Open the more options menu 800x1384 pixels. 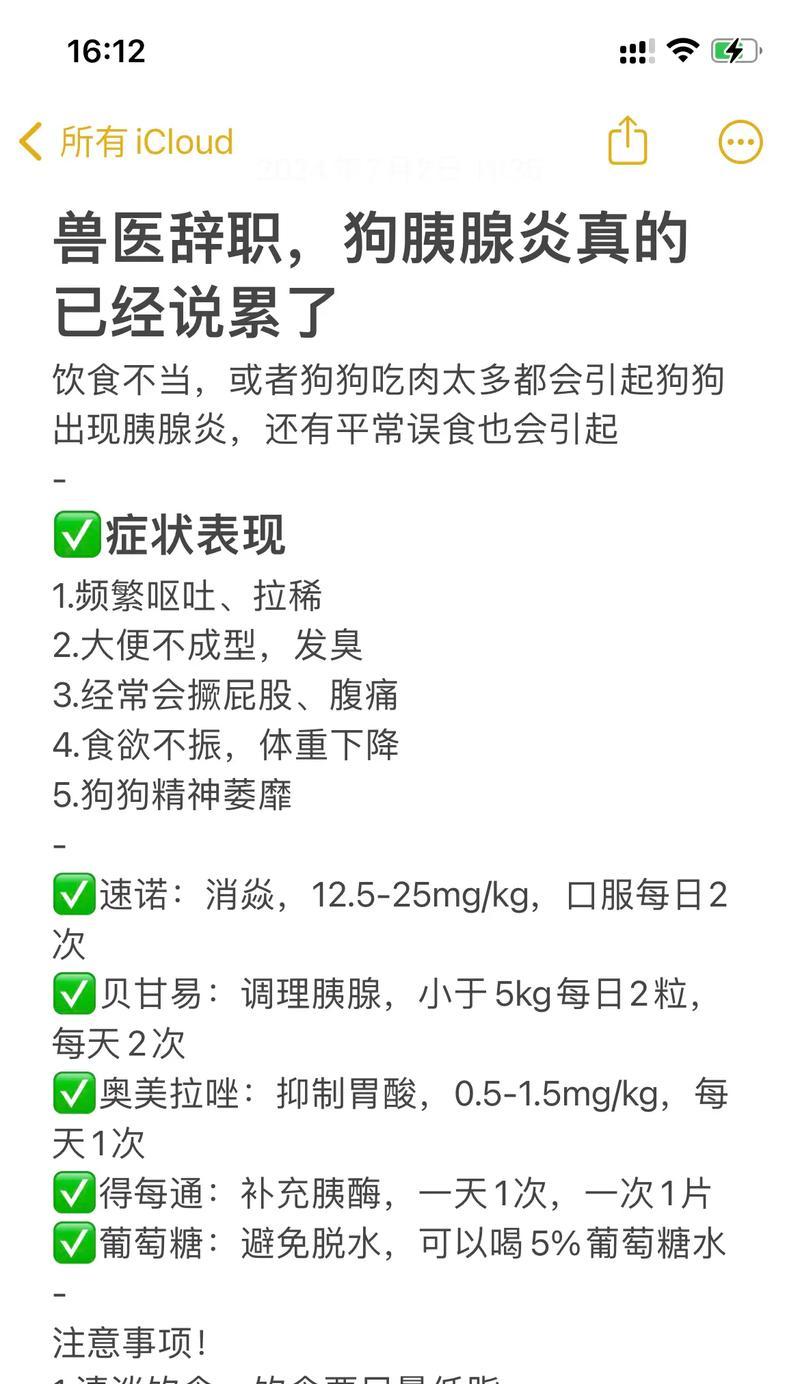click(x=740, y=142)
